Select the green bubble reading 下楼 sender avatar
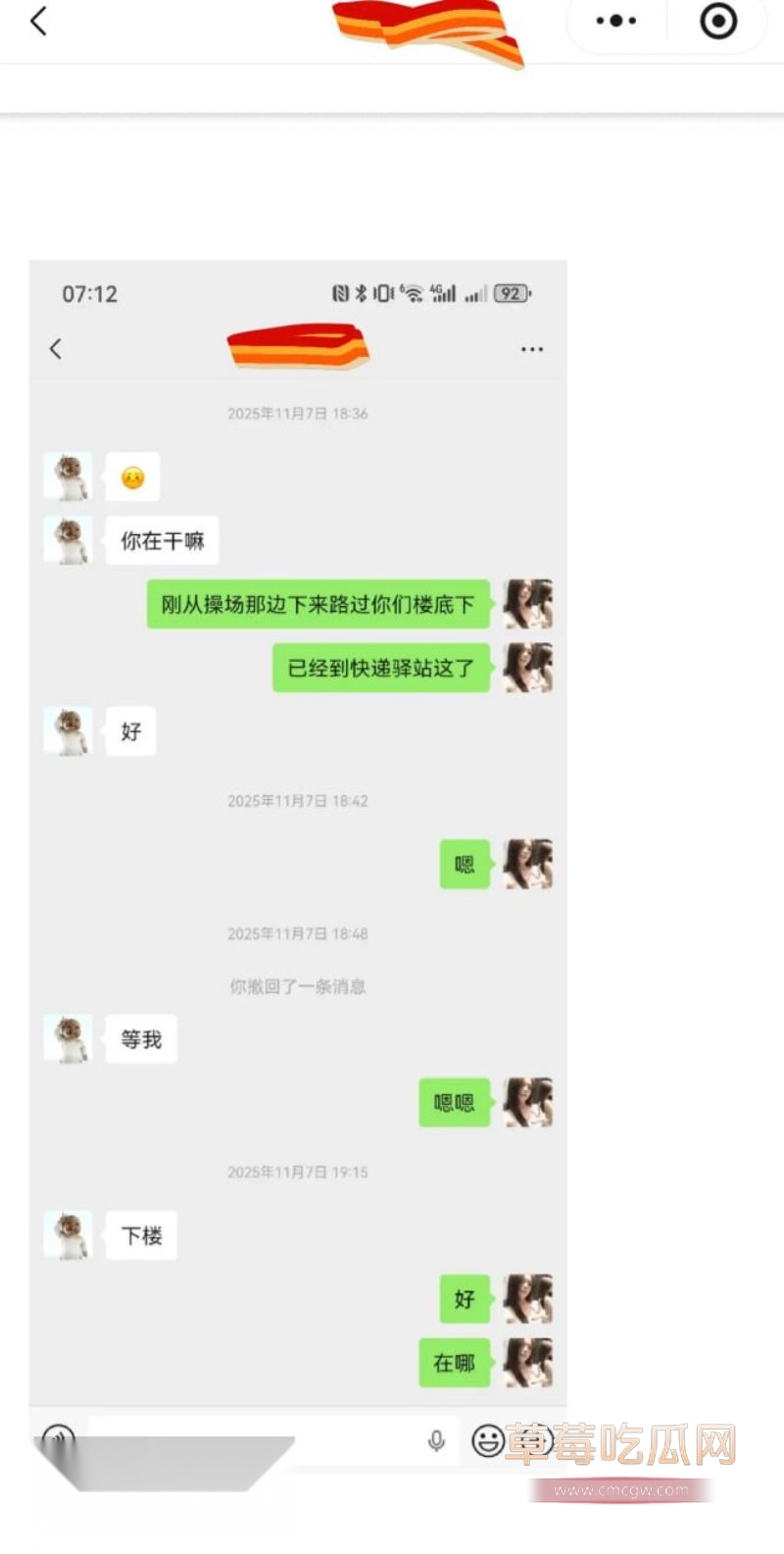This screenshot has width=784, height=1554. [68, 1235]
